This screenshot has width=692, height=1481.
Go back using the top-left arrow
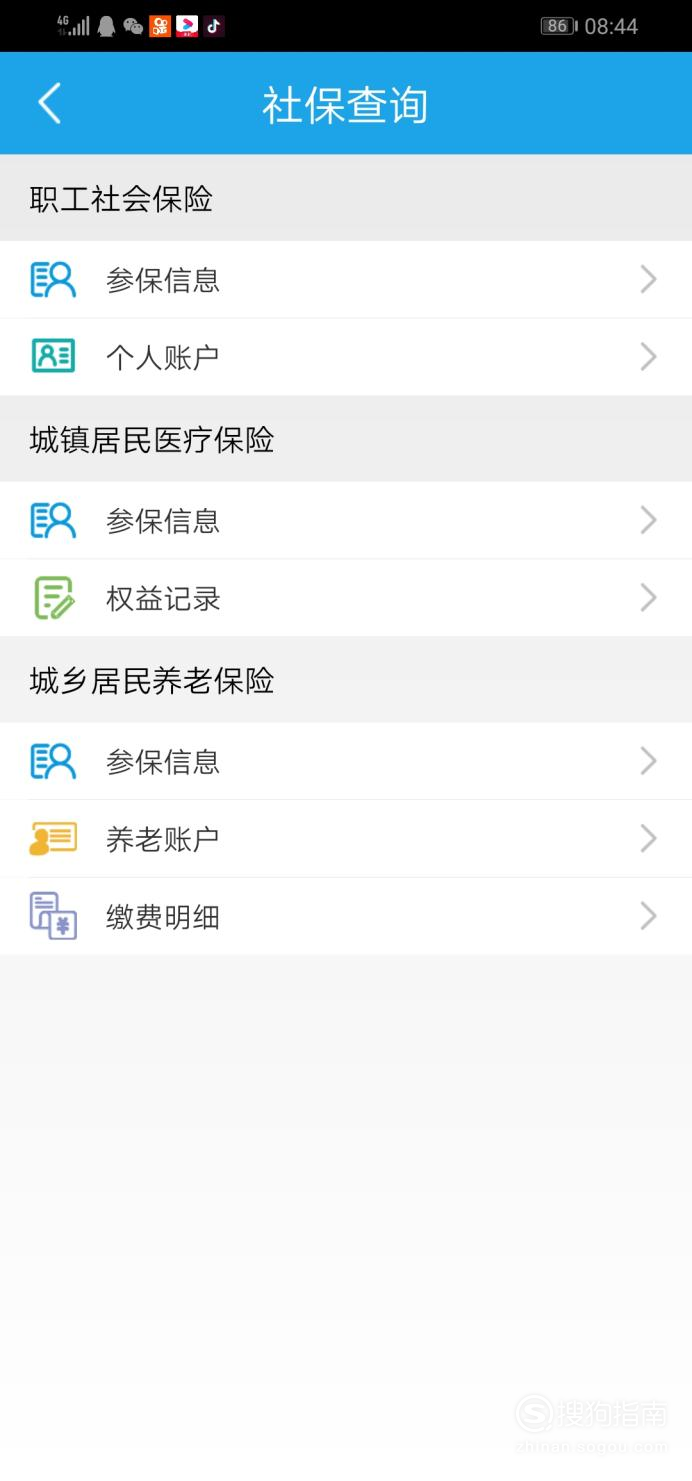[49, 103]
